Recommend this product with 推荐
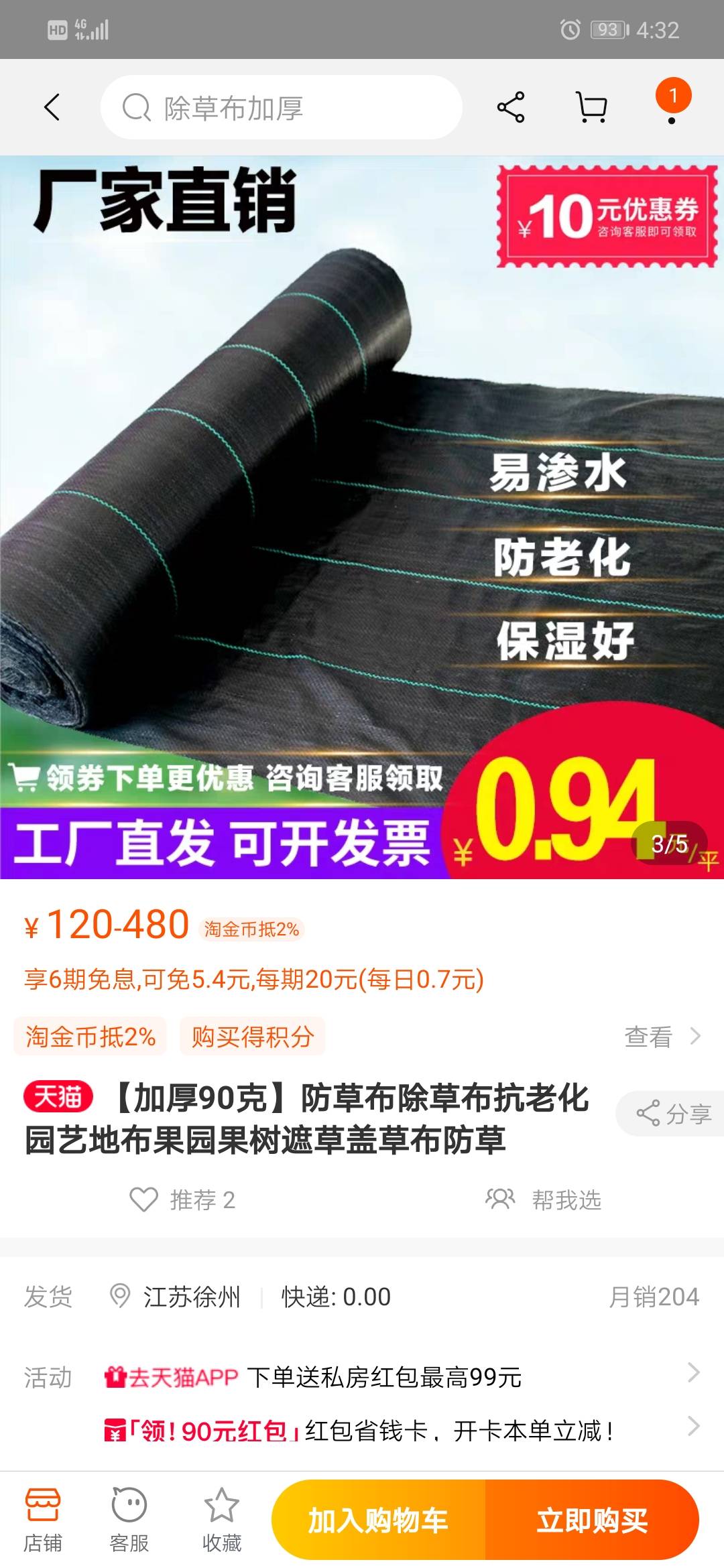Image resolution: width=724 pixels, height=1568 pixels. [x=182, y=1199]
